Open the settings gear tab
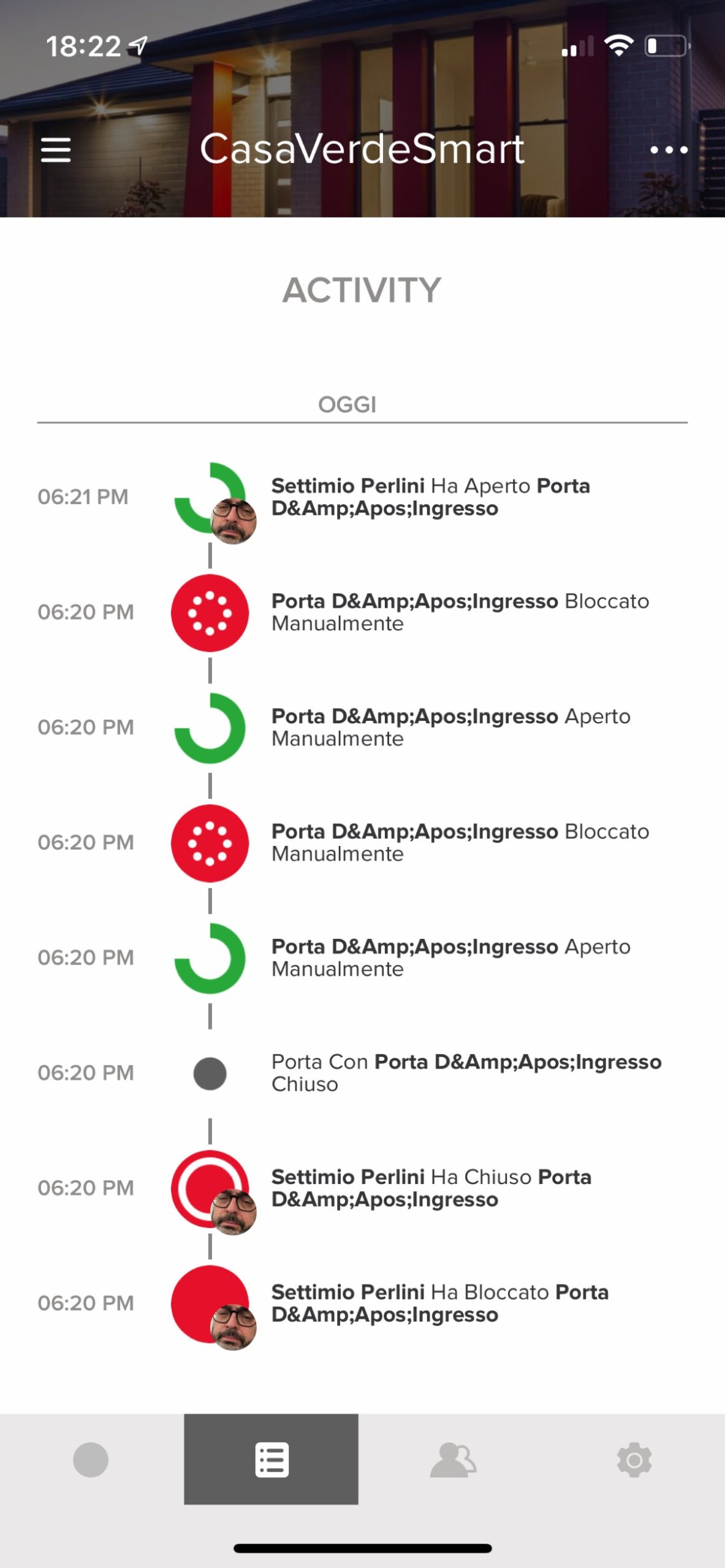725x1568 pixels. pyautogui.click(x=634, y=1460)
